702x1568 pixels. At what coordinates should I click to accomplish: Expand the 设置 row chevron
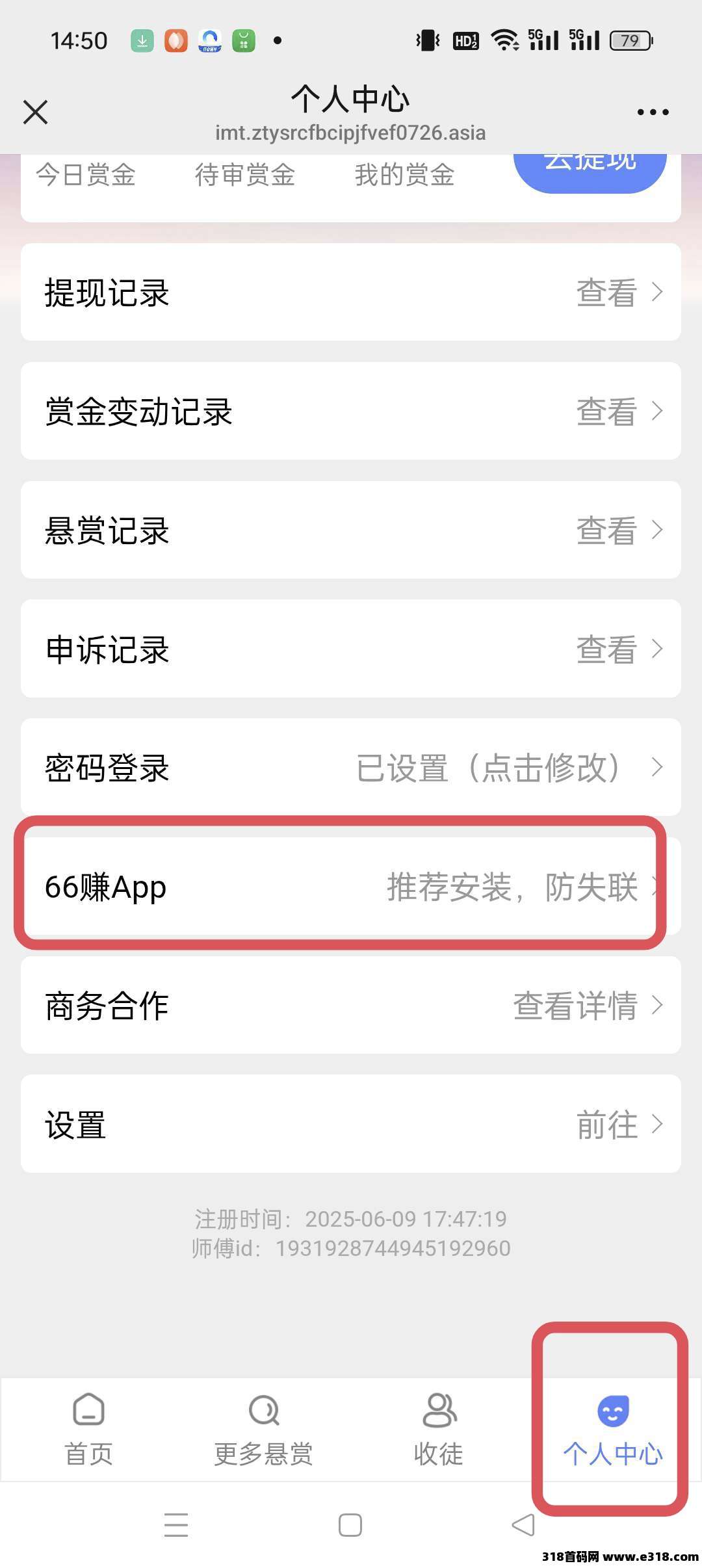tap(656, 1125)
